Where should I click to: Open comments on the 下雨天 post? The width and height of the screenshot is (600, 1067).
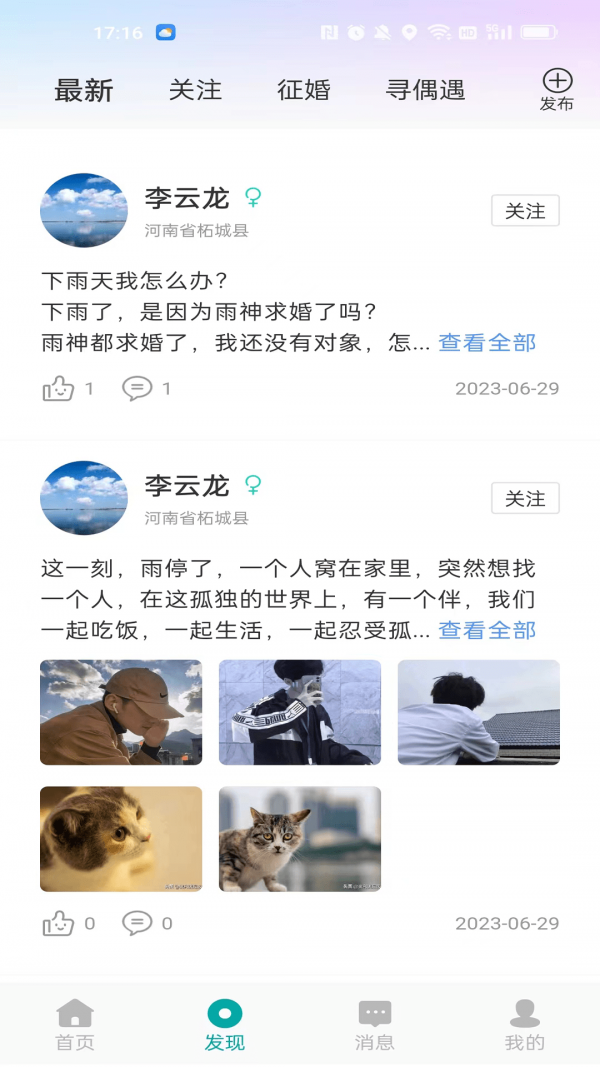click(x=137, y=388)
